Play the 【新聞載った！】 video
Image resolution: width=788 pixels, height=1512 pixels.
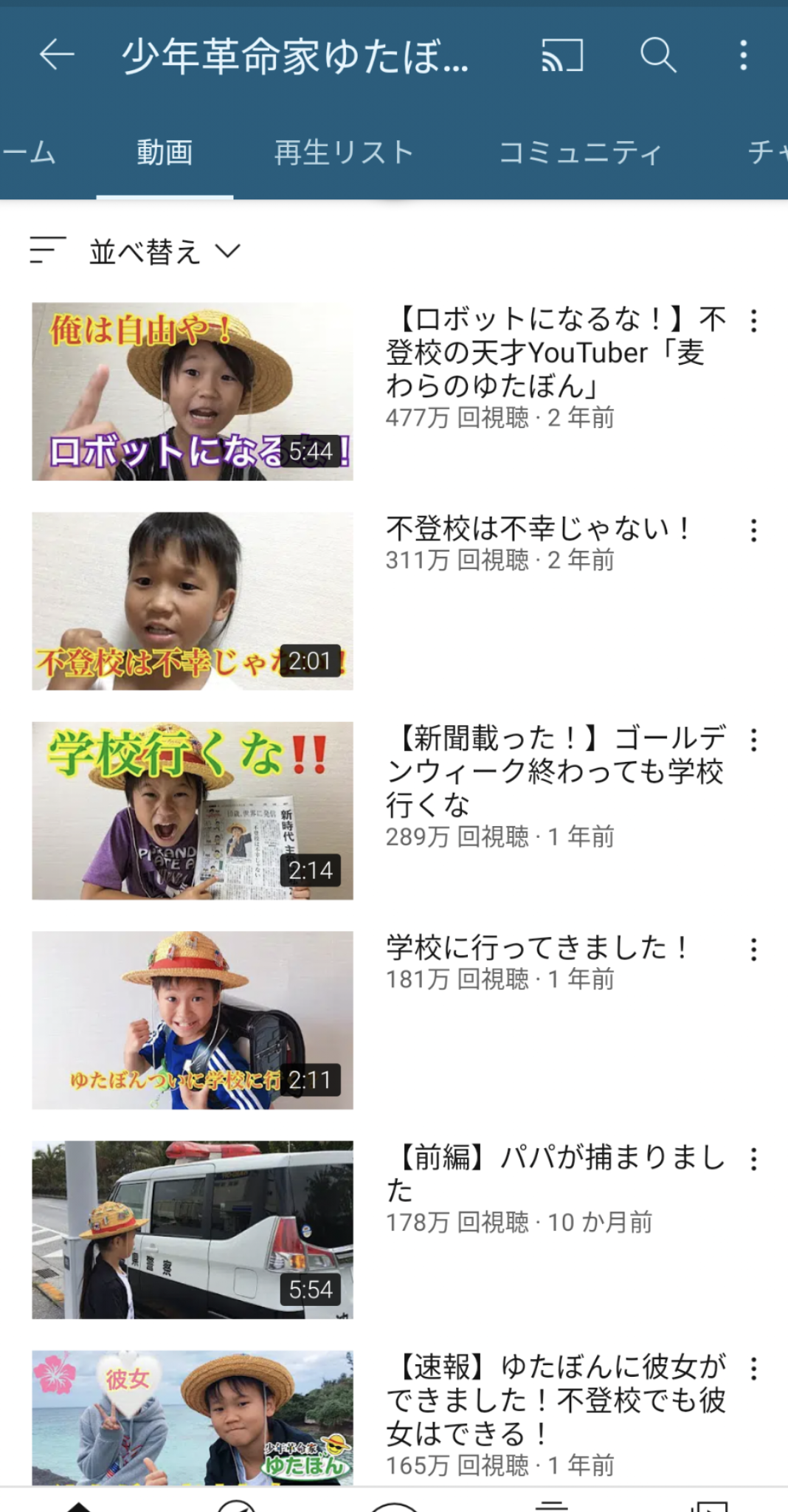click(193, 811)
